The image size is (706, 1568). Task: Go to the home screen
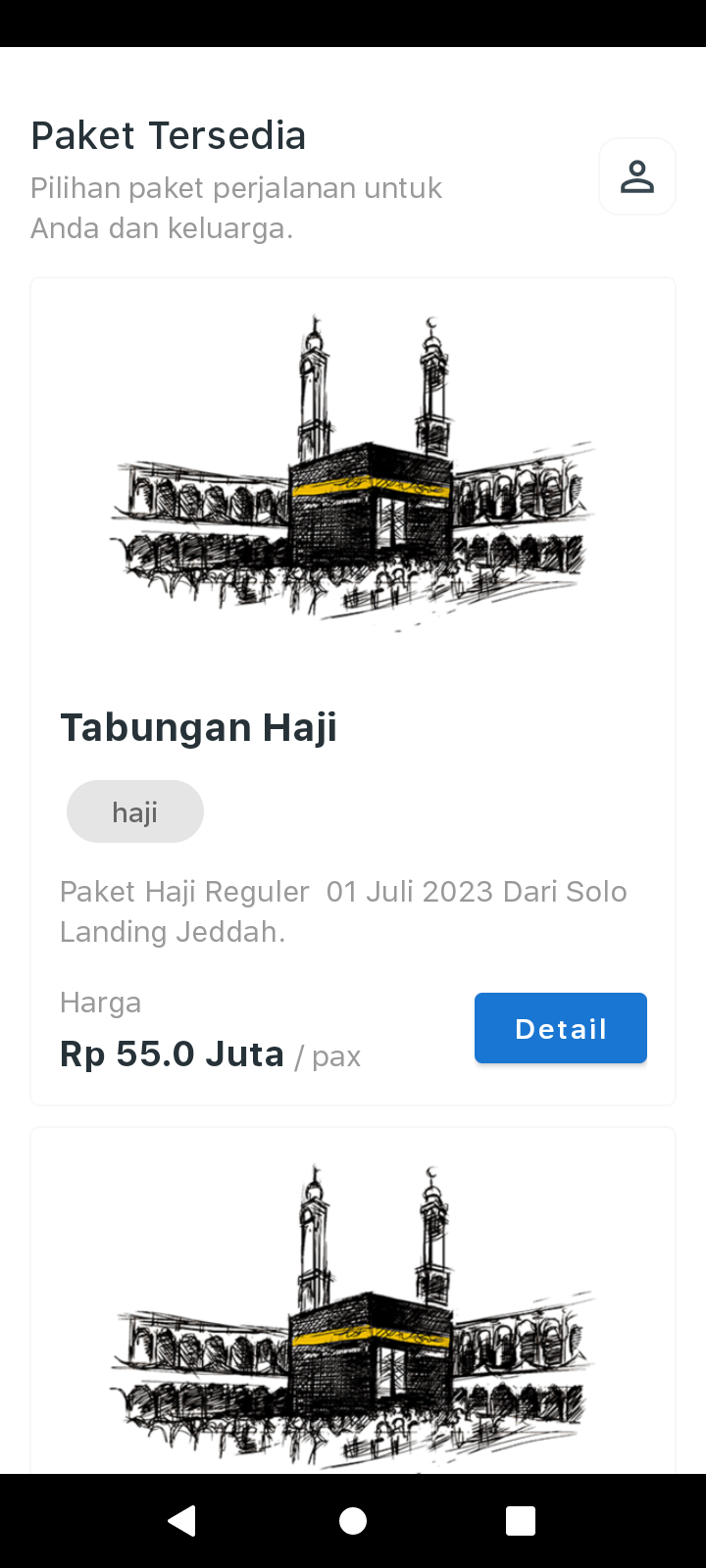353,1520
